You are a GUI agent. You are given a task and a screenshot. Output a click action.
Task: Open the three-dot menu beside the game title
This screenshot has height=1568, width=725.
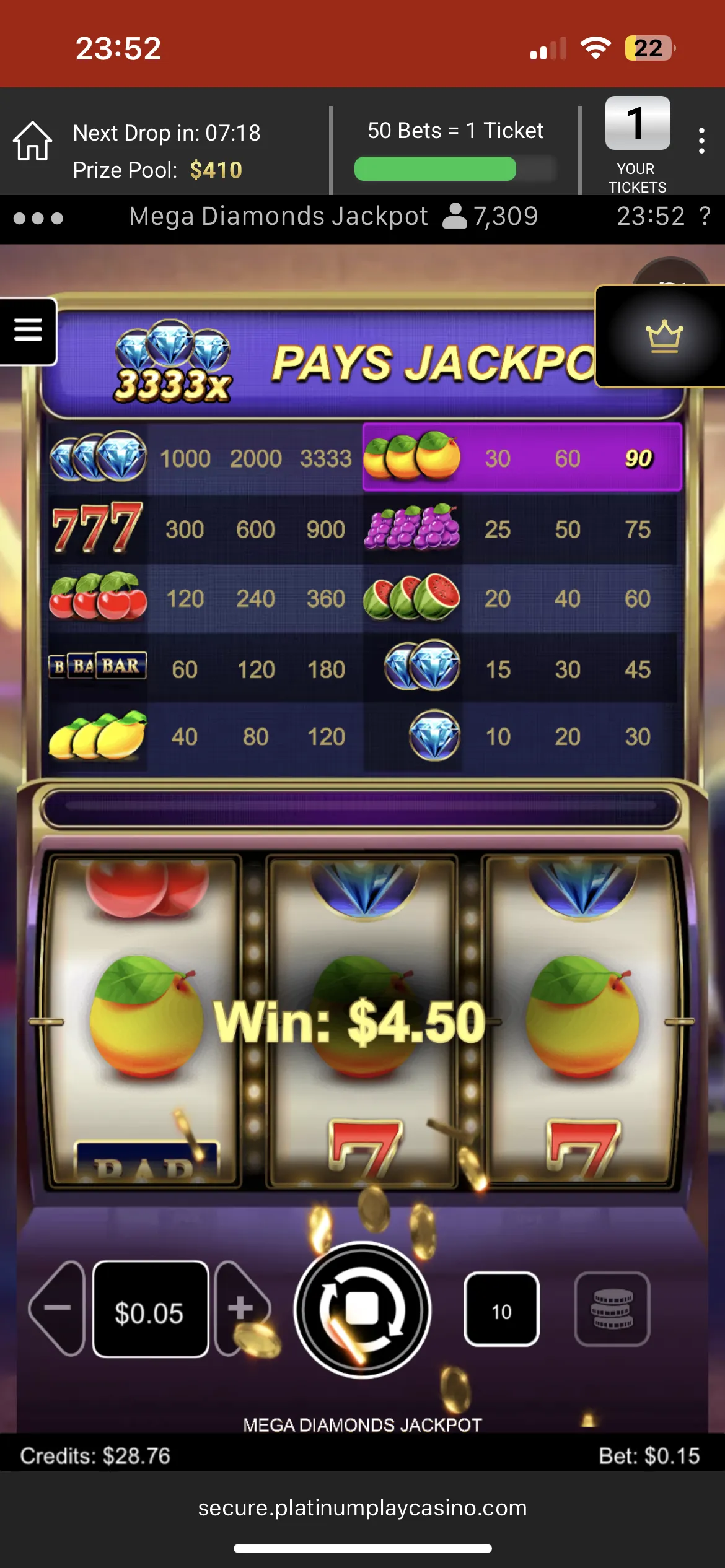(x=38, y=218)
